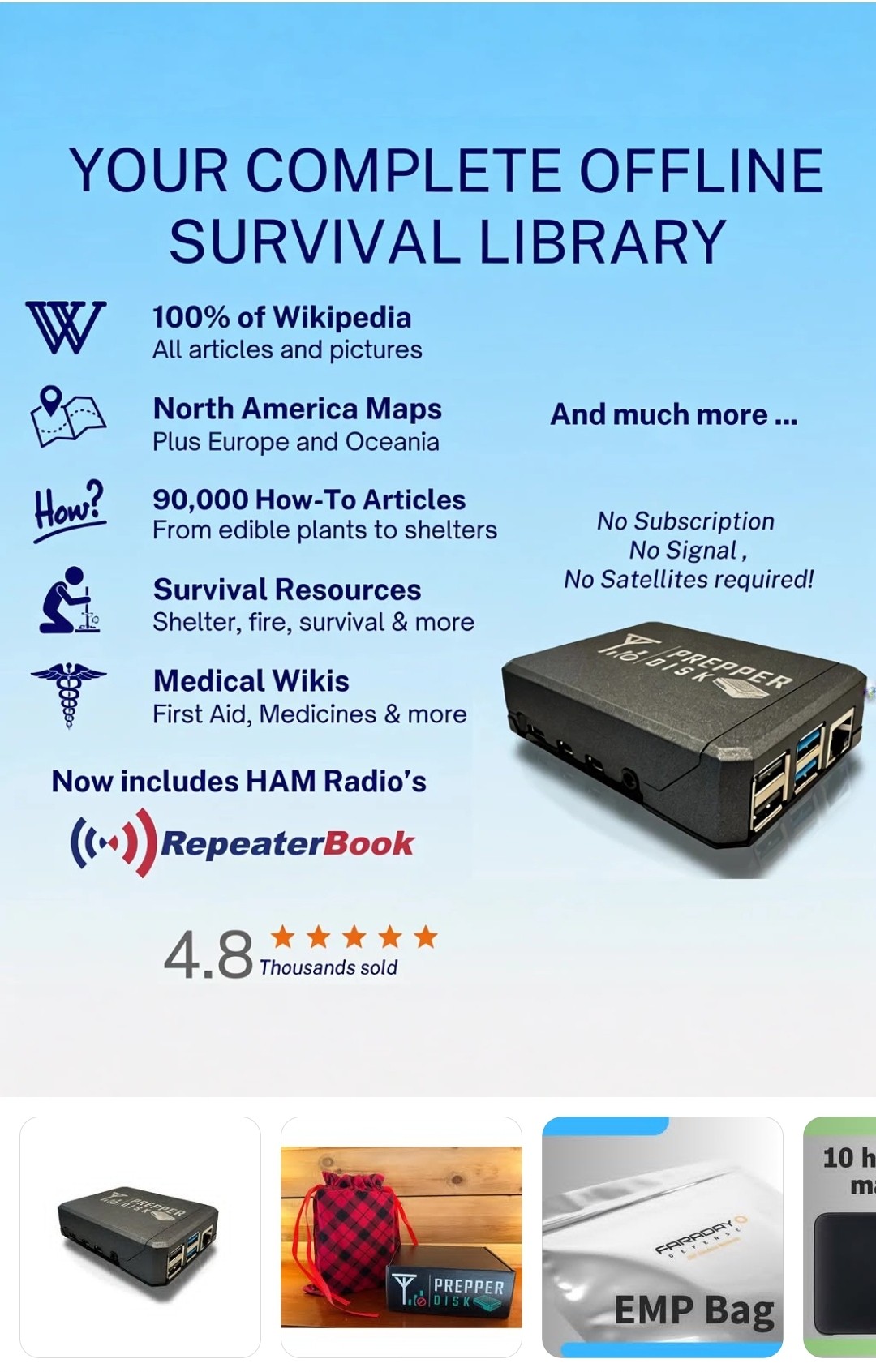This screenshot has width=876, height=1372.
Task: View the red plaid bag thumbnail
Action: [401, 1237]
